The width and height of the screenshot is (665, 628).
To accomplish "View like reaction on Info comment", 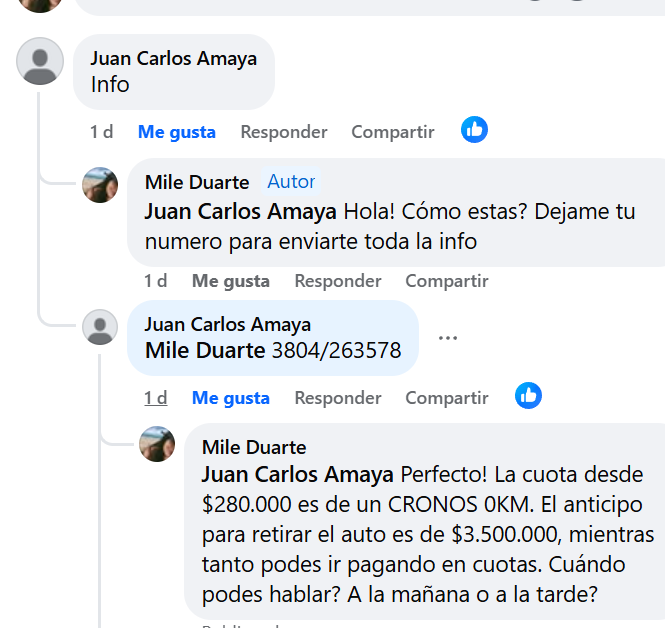I will [474, 130].
